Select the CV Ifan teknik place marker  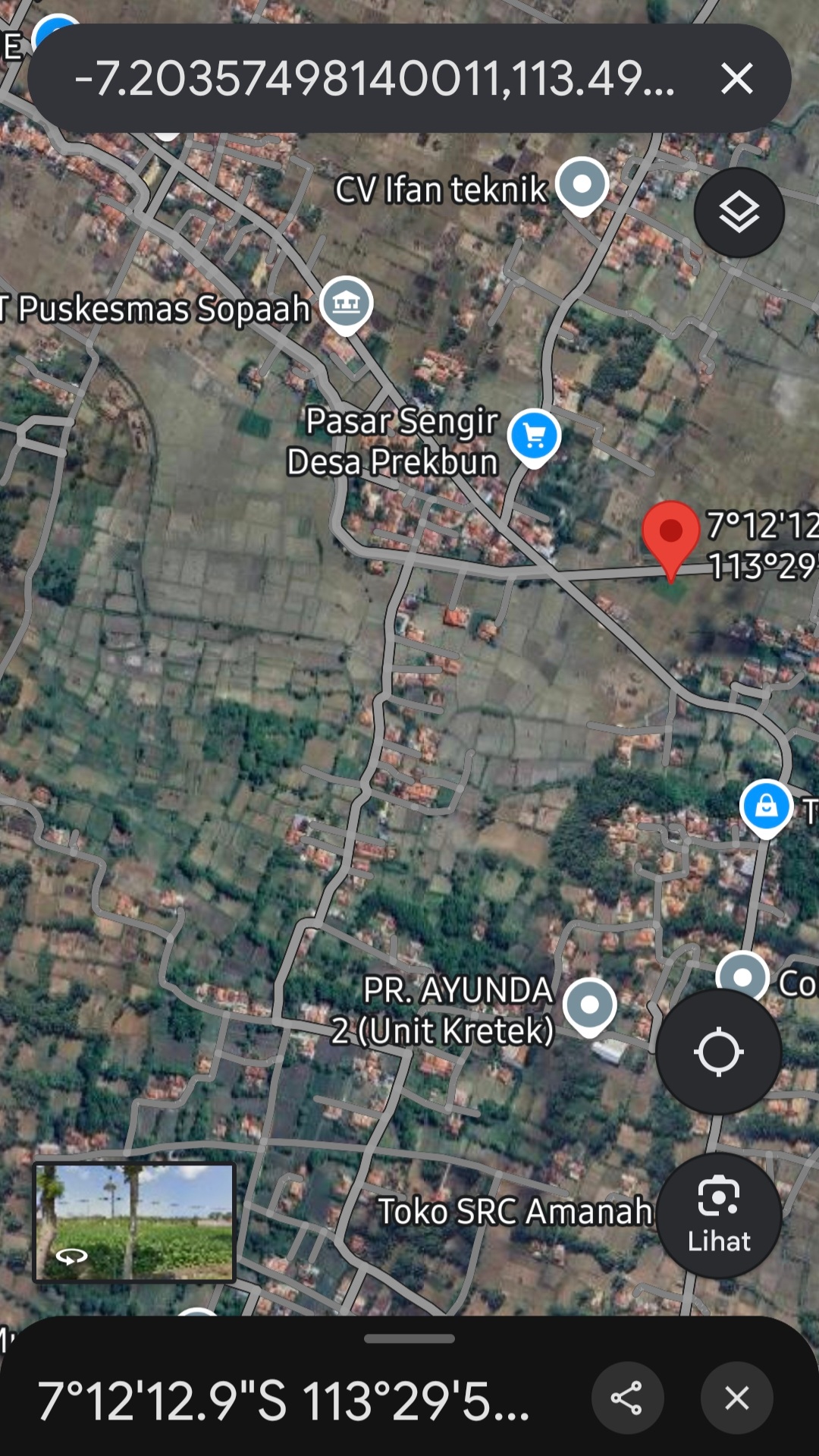point(582,184)
